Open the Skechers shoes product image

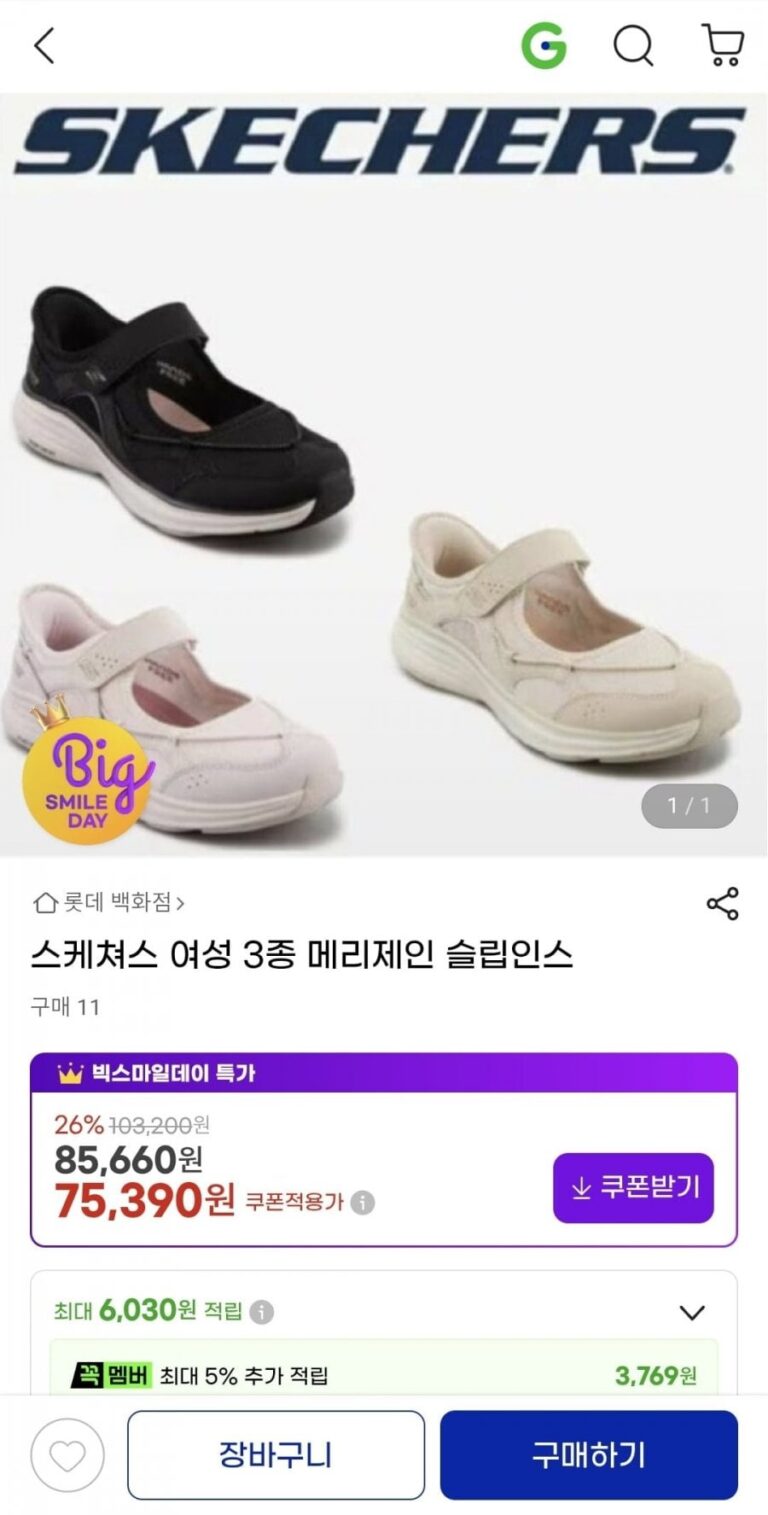[x=384, y=475]
